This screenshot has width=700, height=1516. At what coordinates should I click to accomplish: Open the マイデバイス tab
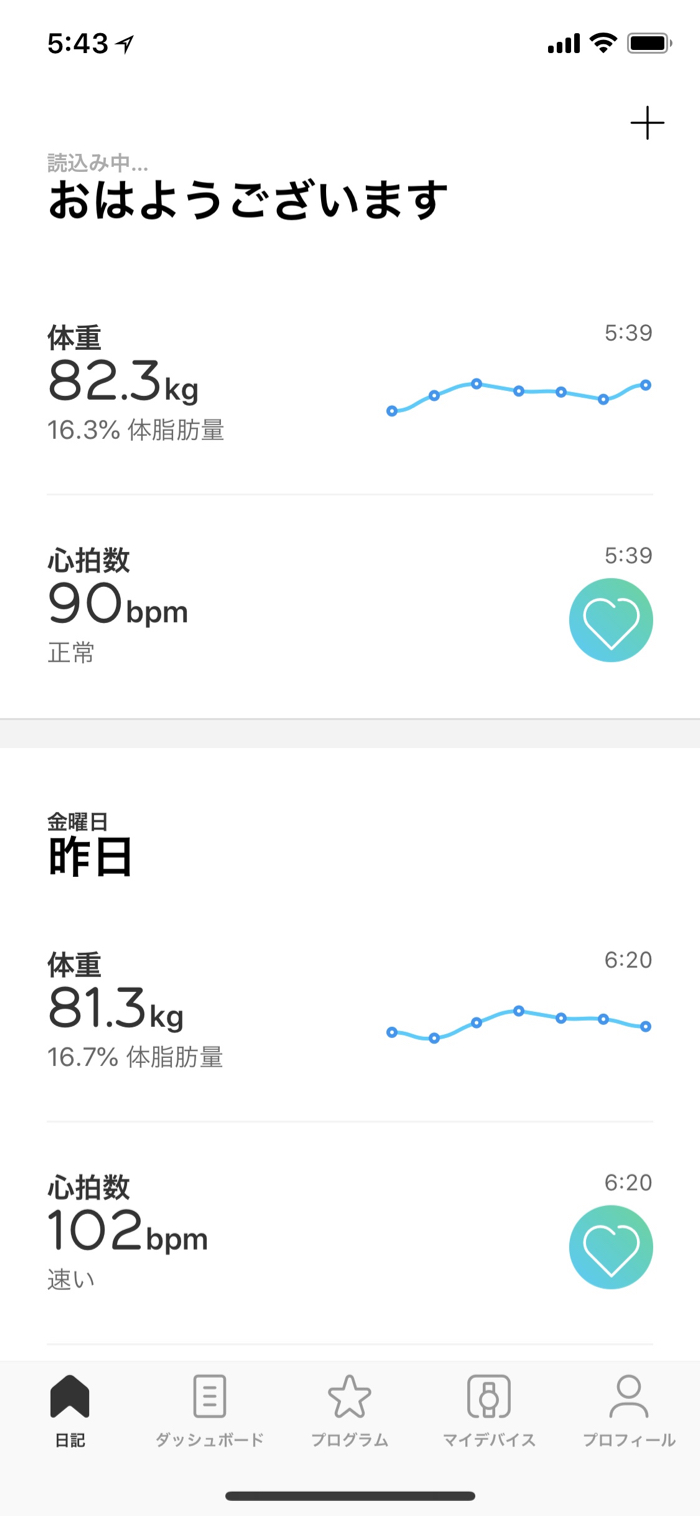pyautogui.click(x=489, y=1410)
